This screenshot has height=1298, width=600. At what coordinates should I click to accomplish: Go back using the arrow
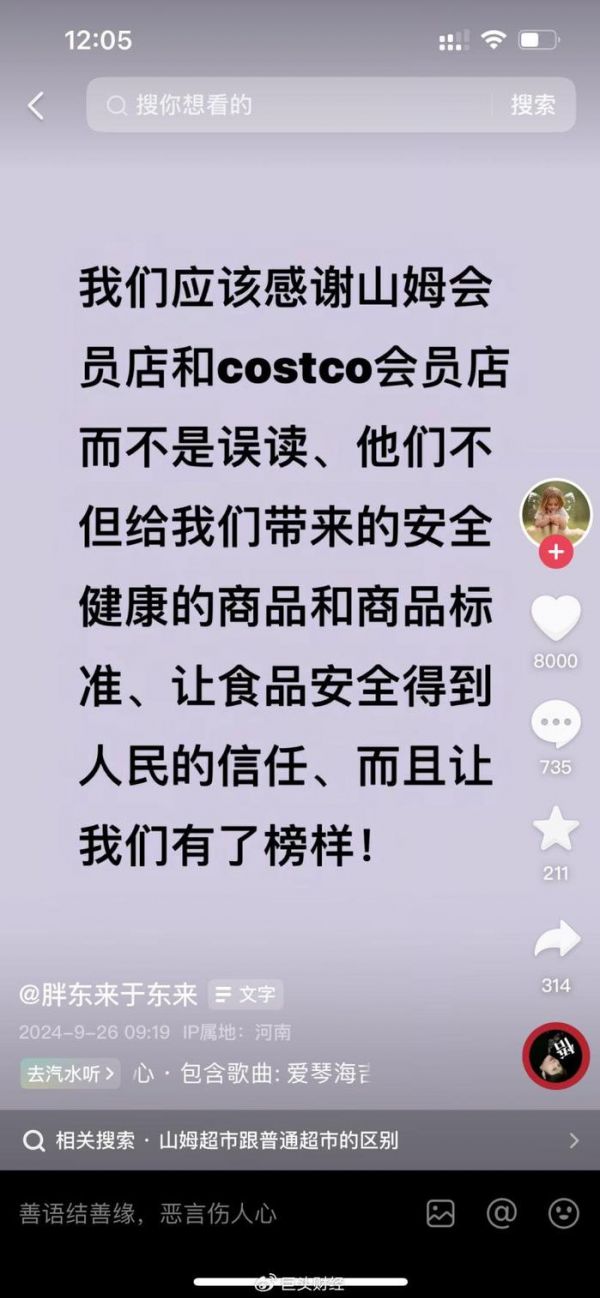coord(37,105)
